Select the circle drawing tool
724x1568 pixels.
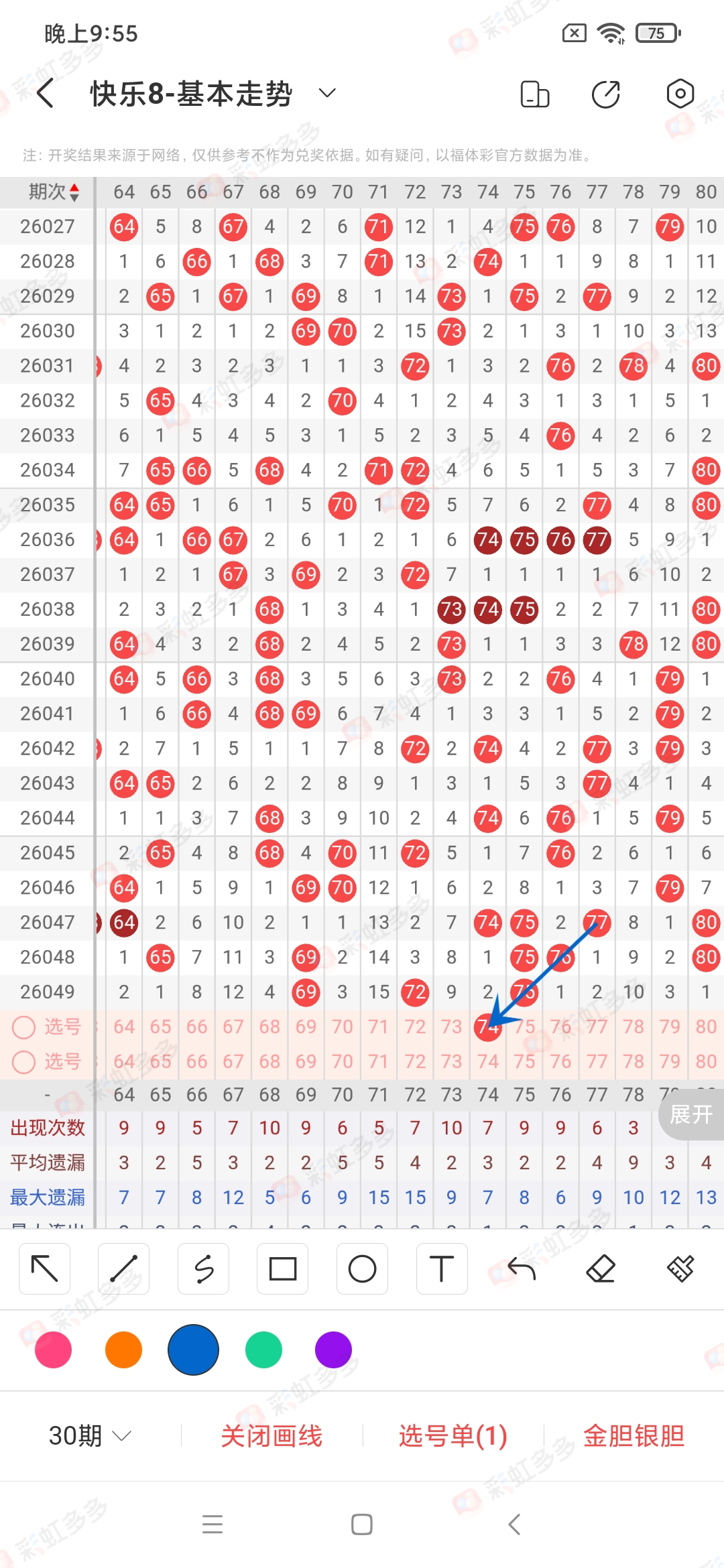point(362,1268)
